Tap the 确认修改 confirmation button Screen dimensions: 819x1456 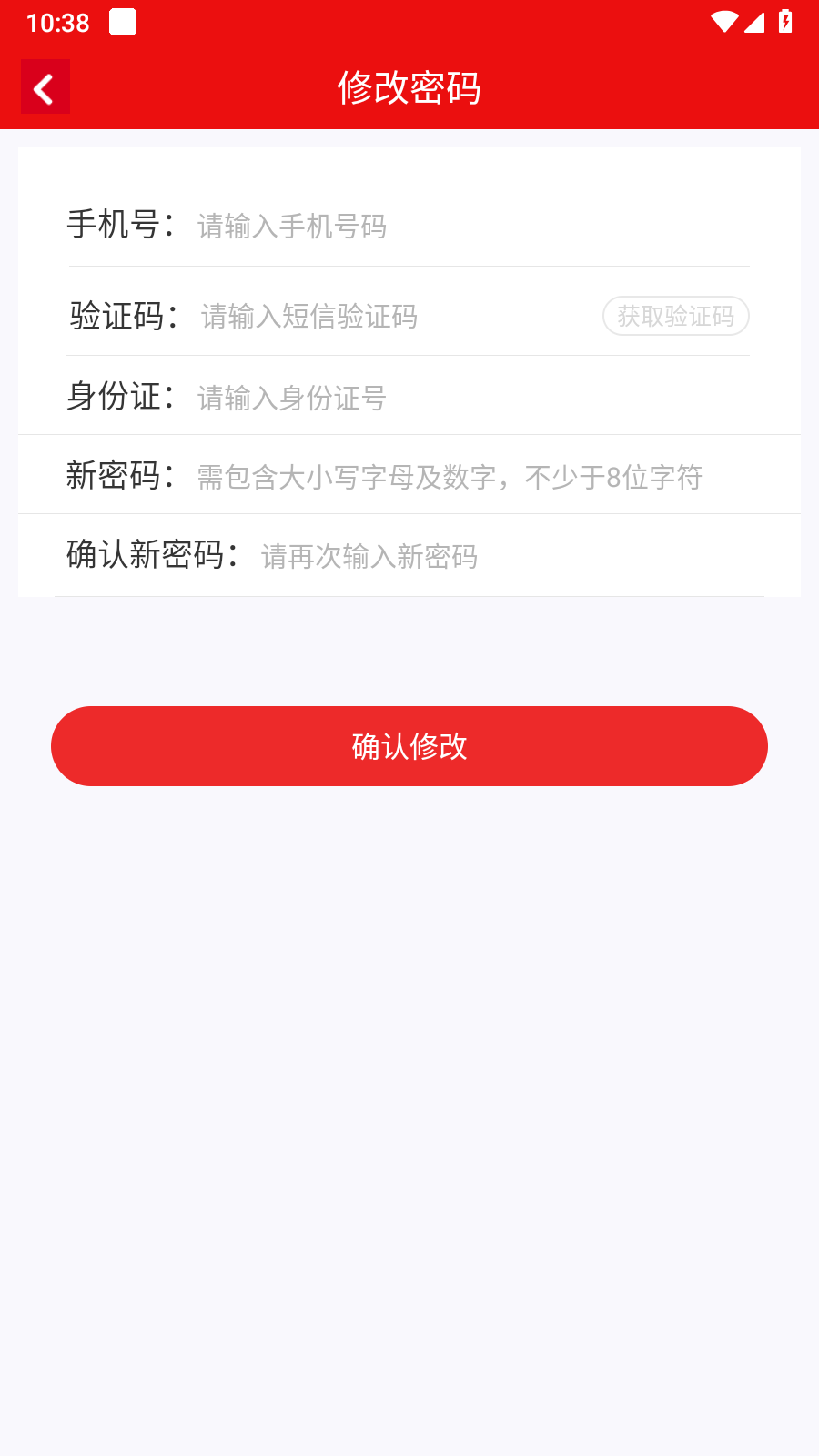[409, 745]
